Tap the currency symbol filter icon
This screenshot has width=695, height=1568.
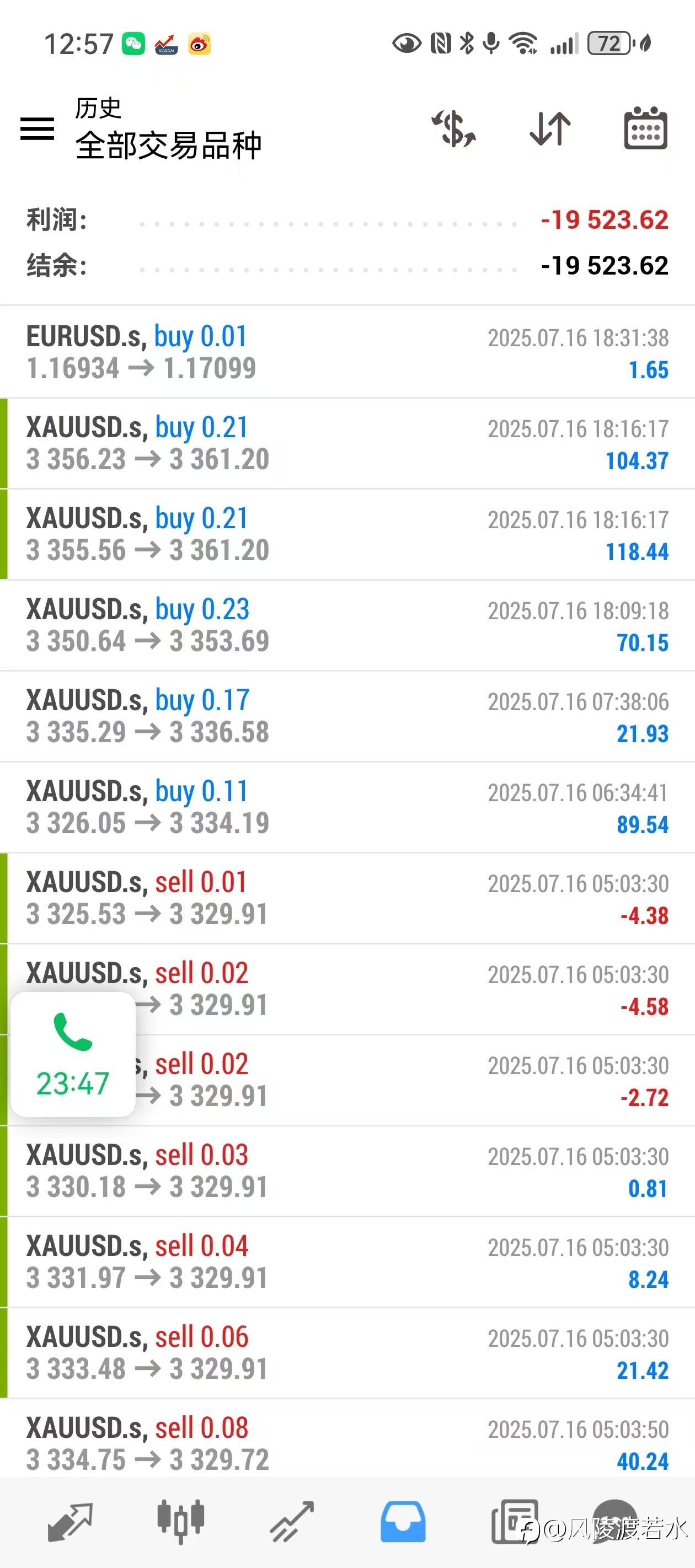[x=455, y=128]
